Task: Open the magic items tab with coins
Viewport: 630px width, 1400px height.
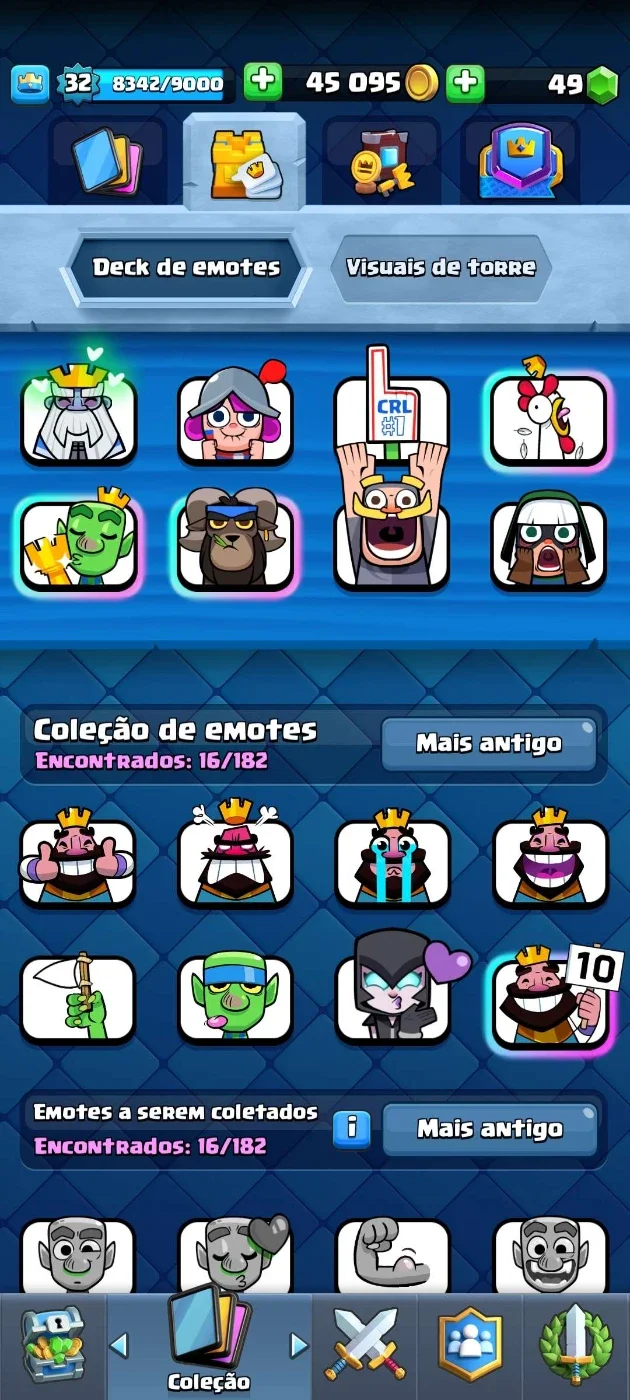Action: click(x=381, y=160)
